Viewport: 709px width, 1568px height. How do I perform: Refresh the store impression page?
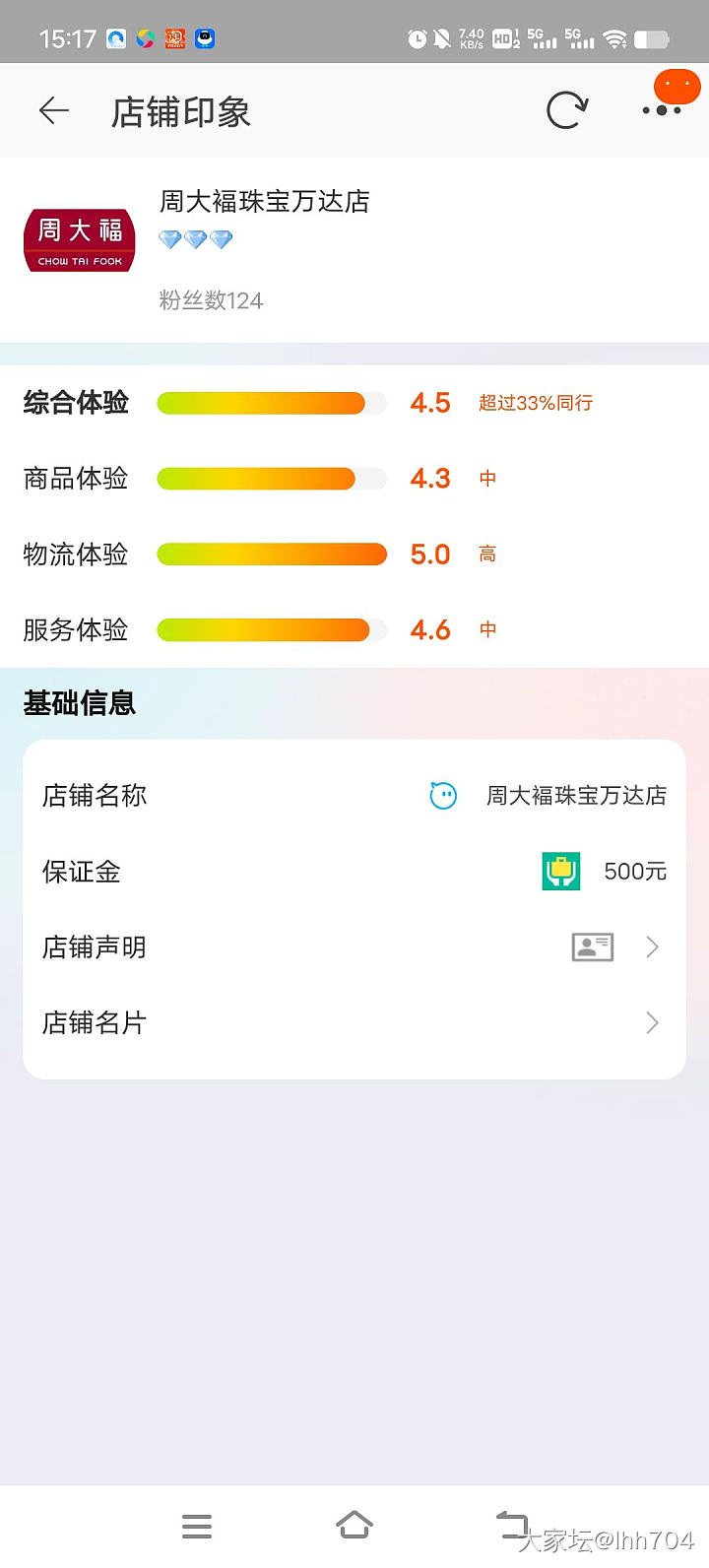tap(567, 111)
